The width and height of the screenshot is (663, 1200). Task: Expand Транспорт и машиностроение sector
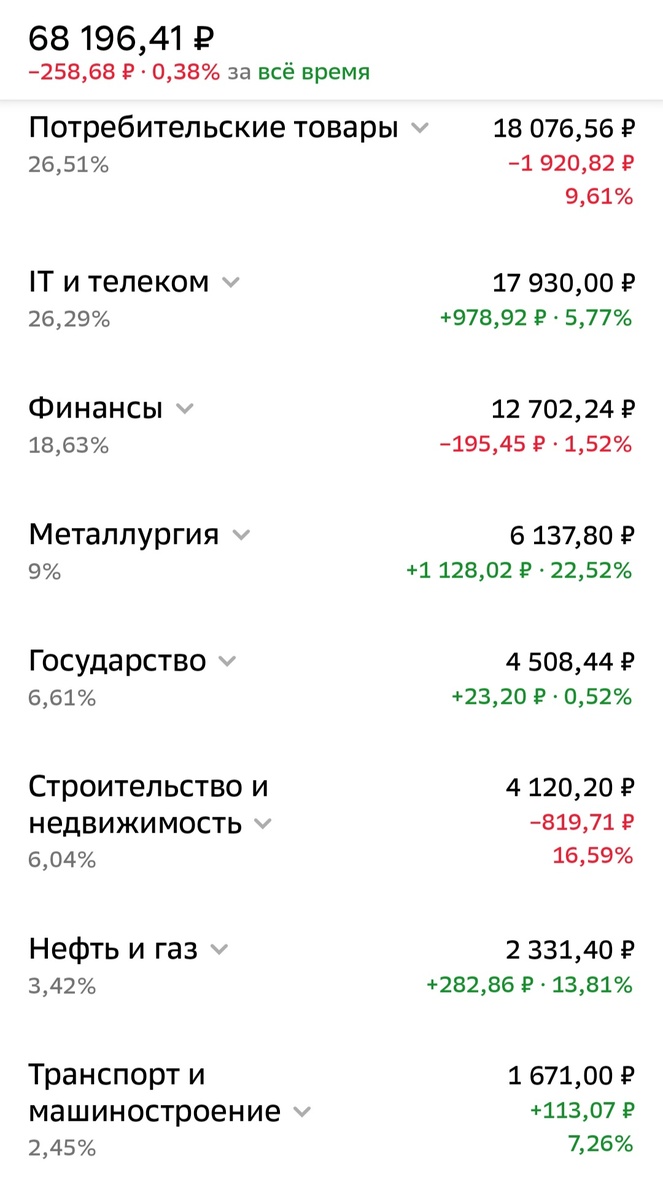click(x=302, y=1113)
